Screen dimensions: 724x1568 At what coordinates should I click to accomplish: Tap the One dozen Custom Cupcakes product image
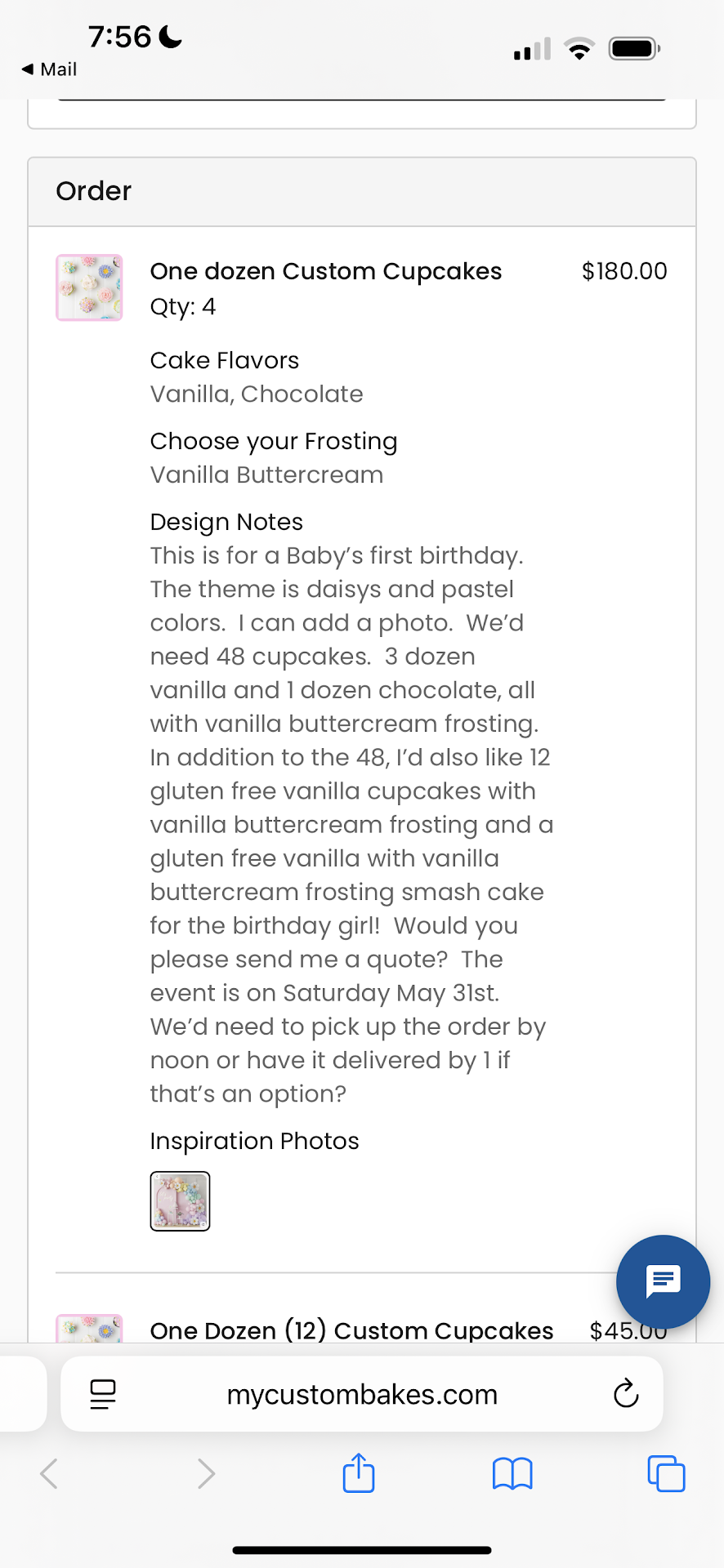point(89,287)
